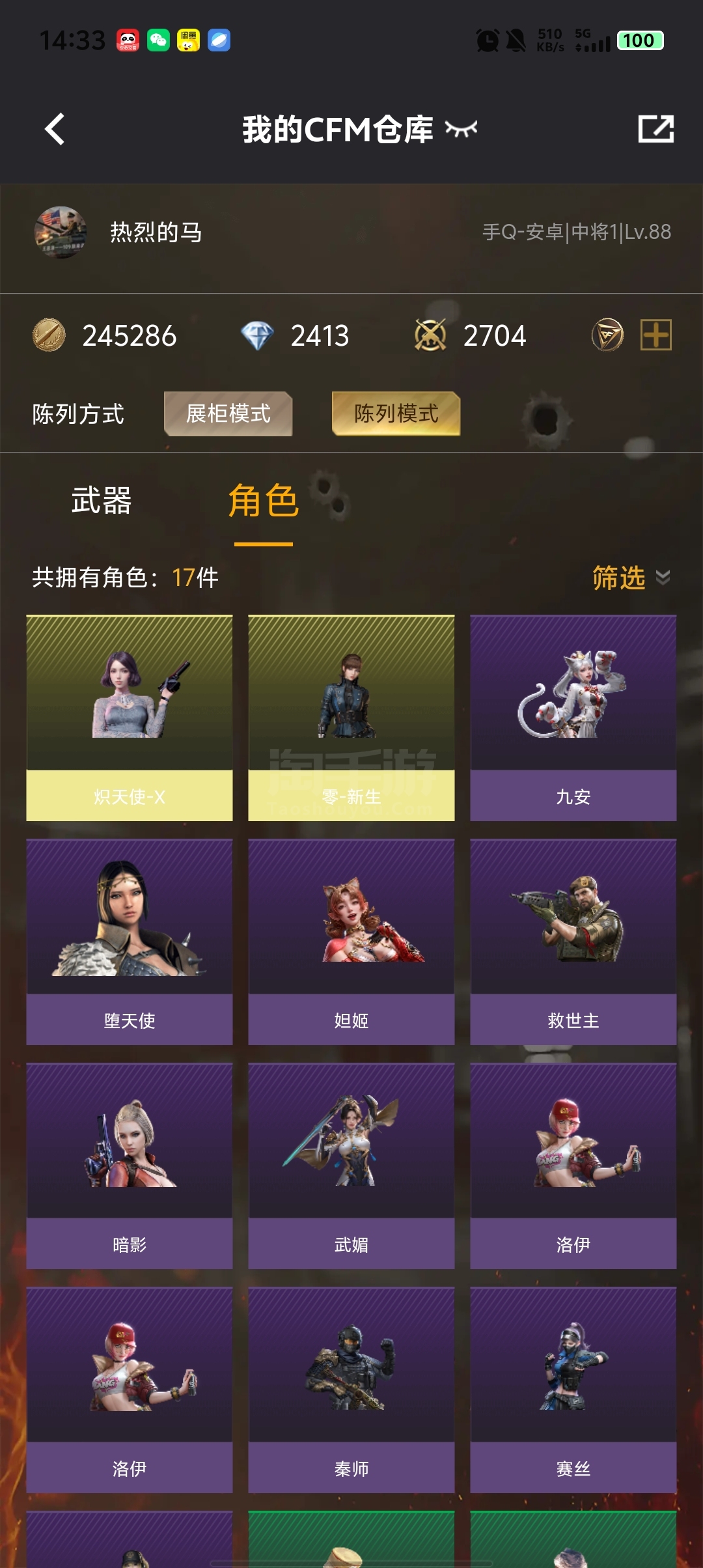
Task: Open the 零-新生 character card
Action: pos(351,718)
